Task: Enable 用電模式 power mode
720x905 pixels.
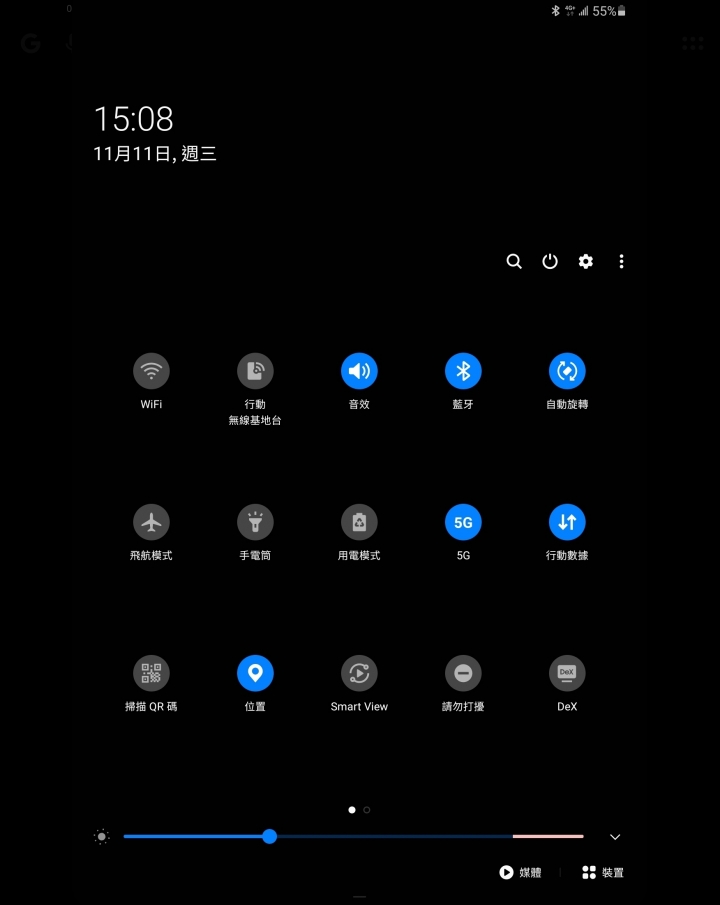Action: click(359, 522)
